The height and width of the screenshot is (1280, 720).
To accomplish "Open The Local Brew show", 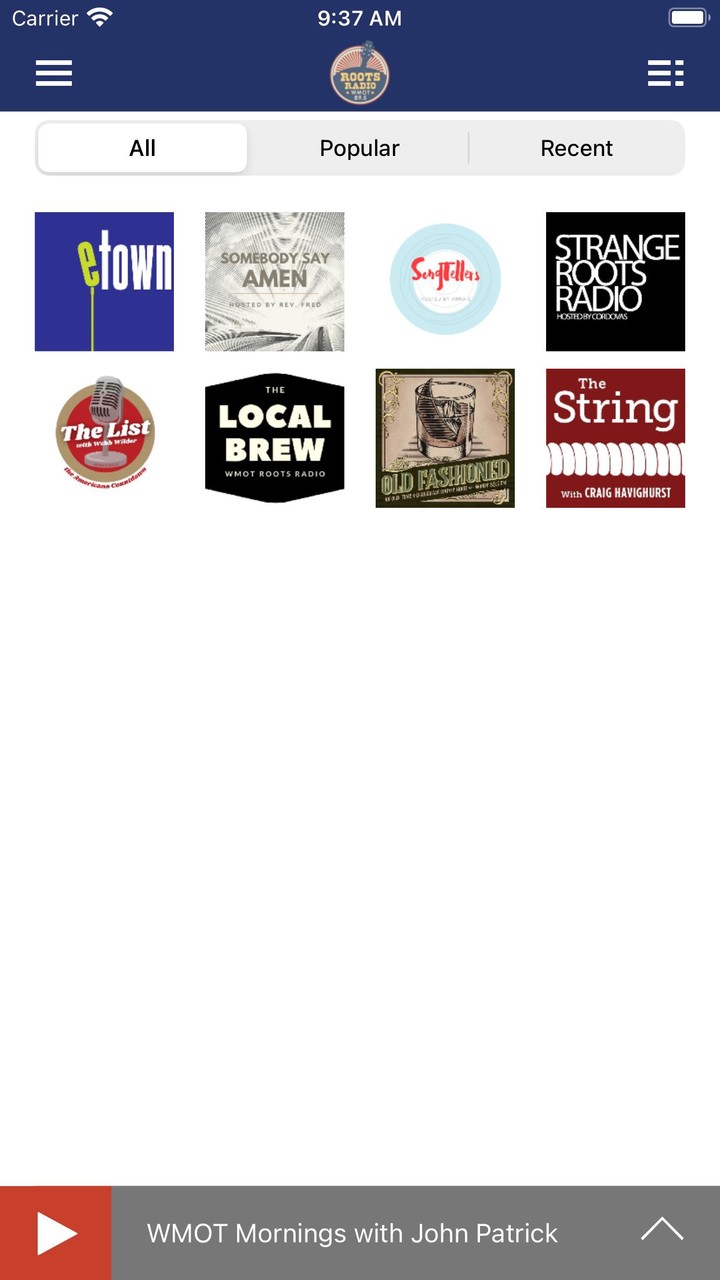I will tap(274, 437).
